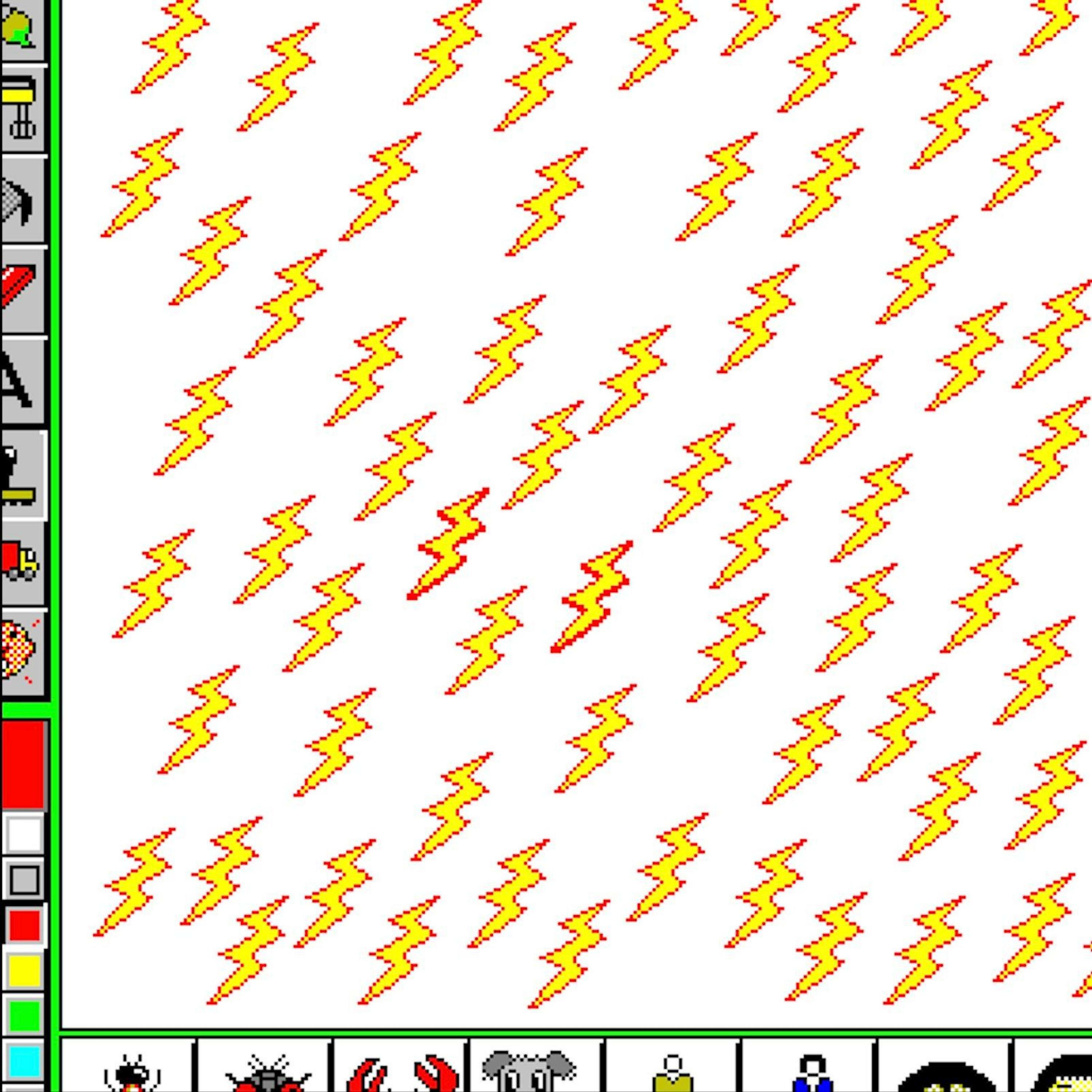The height and width of the screenshot is (1092, 1092).
Task: Choose the white color swatch
Action: [23, 834]
